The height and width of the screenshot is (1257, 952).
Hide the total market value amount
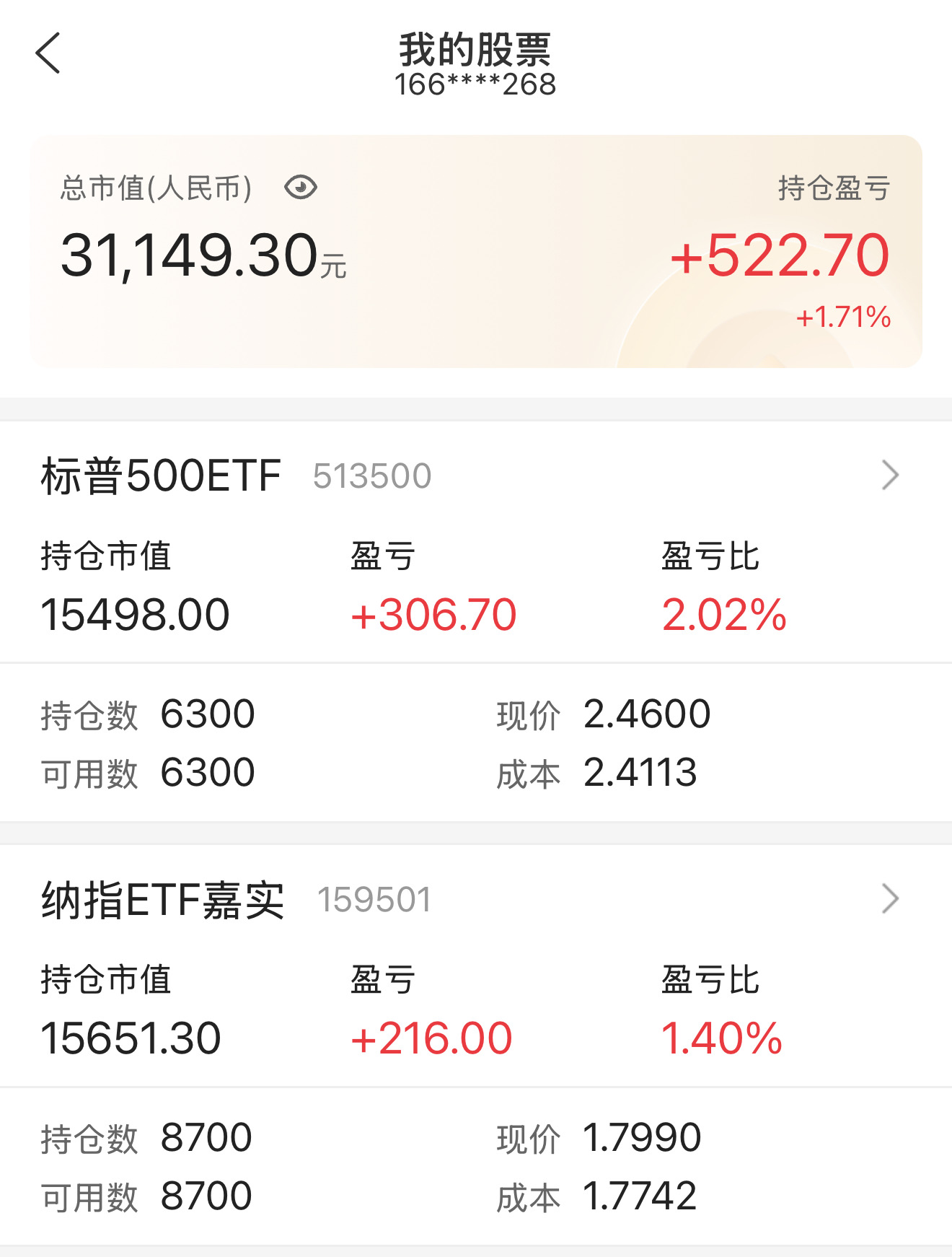click(300, 188)
